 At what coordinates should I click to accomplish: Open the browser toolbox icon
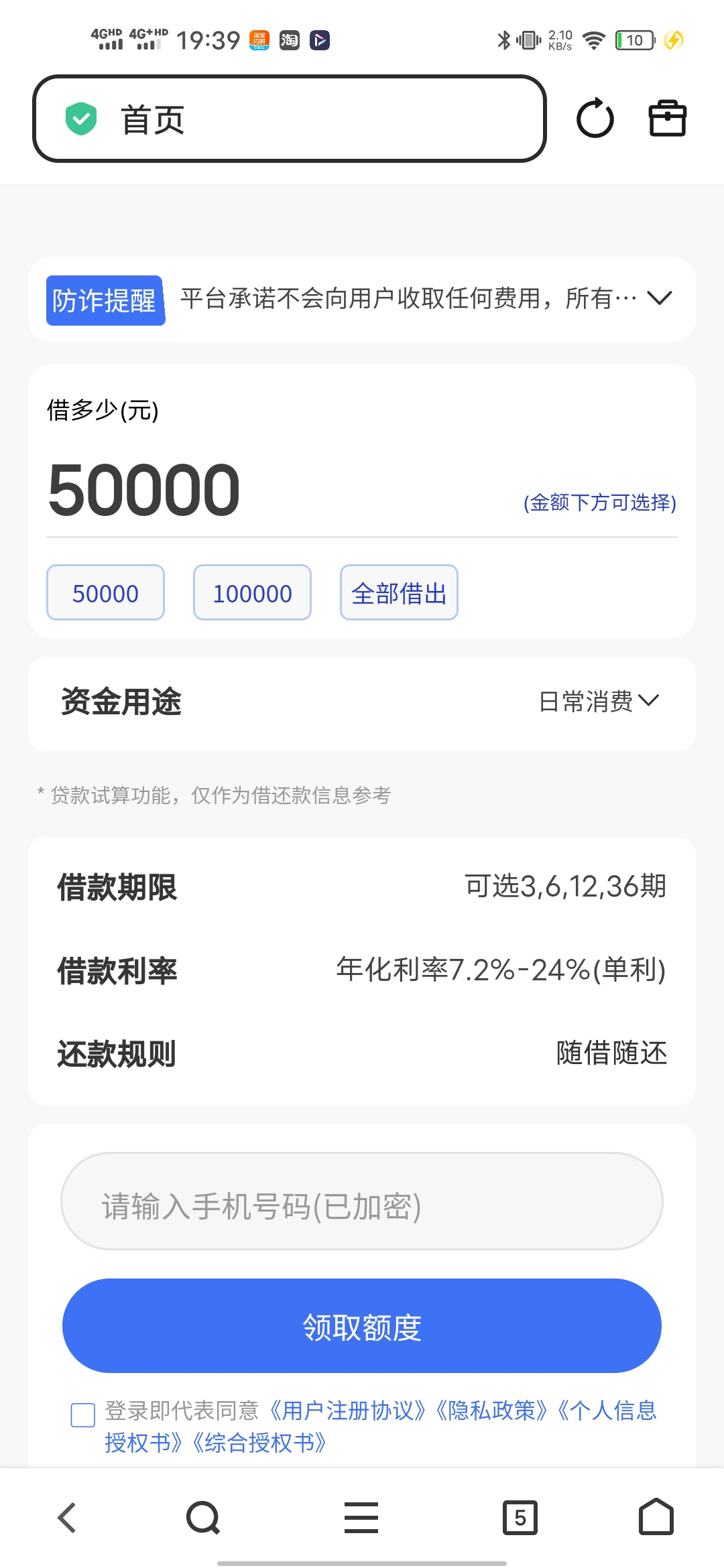(x=667, y=119)
